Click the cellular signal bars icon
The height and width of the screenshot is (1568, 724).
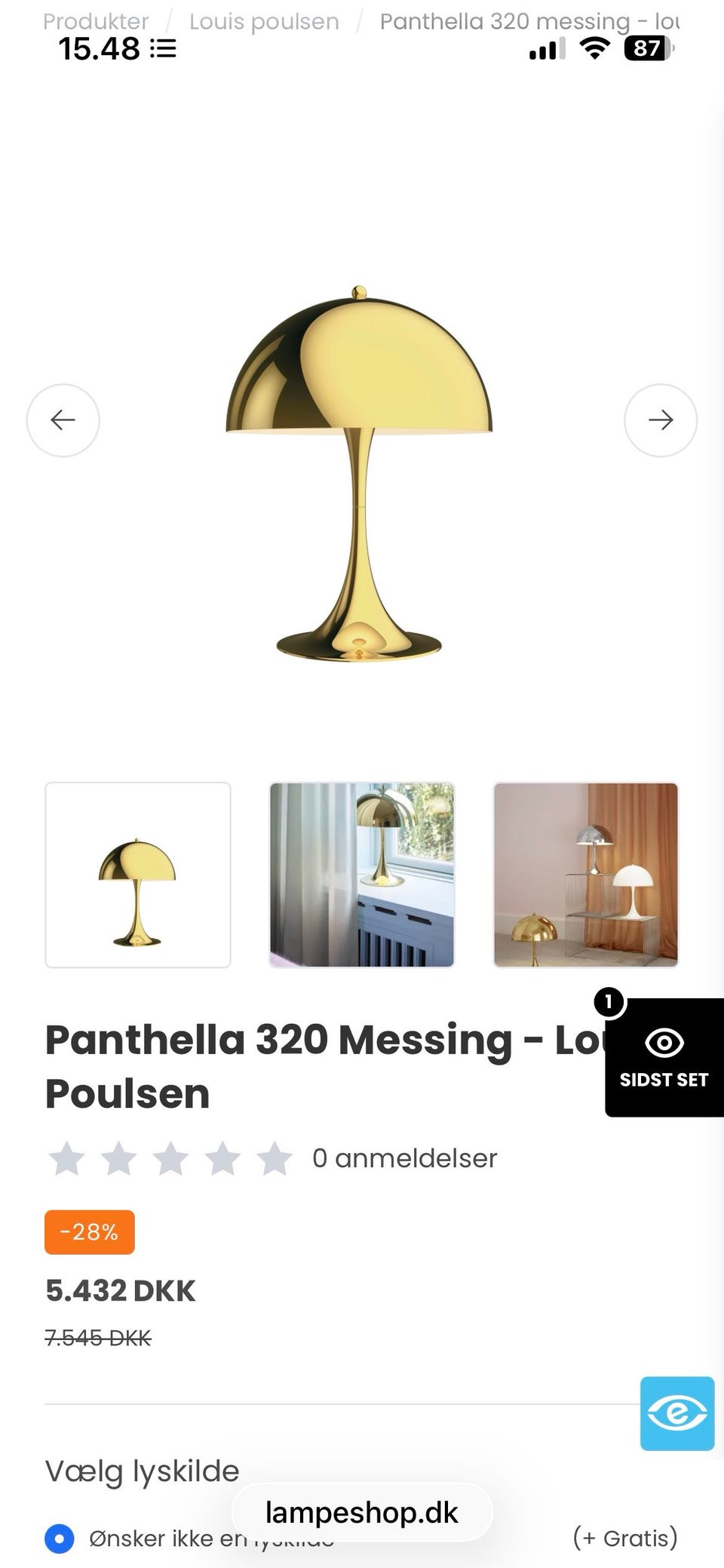[x=546, y=49]
